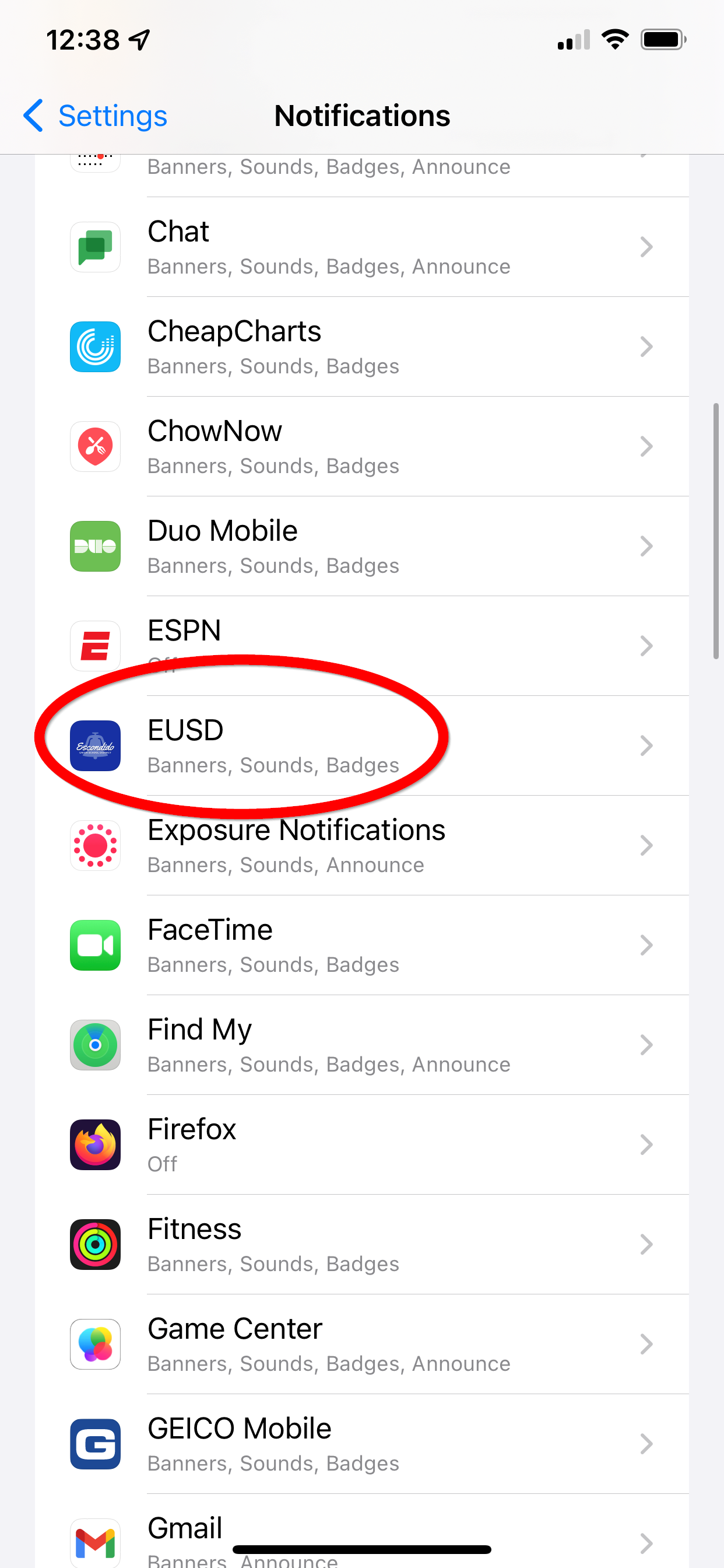Open Chat notification settings
The image size is (724, 1568).
coord(361,247)
